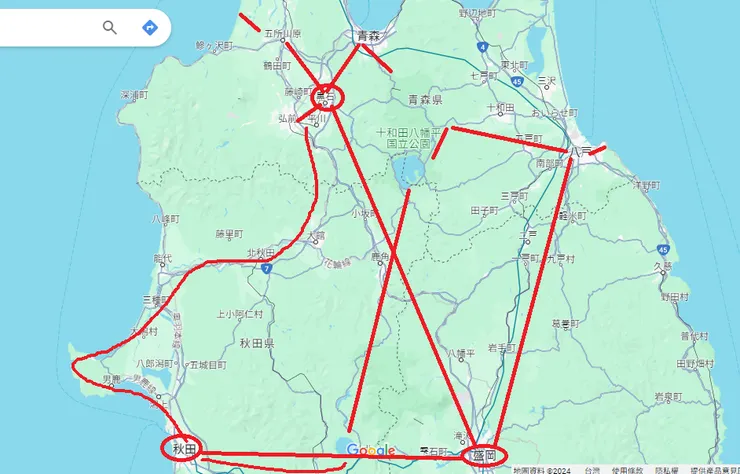The width and height of the screenshot is (740, 474).
Task: Focus the map search box
Action: (x=45, y=27)
